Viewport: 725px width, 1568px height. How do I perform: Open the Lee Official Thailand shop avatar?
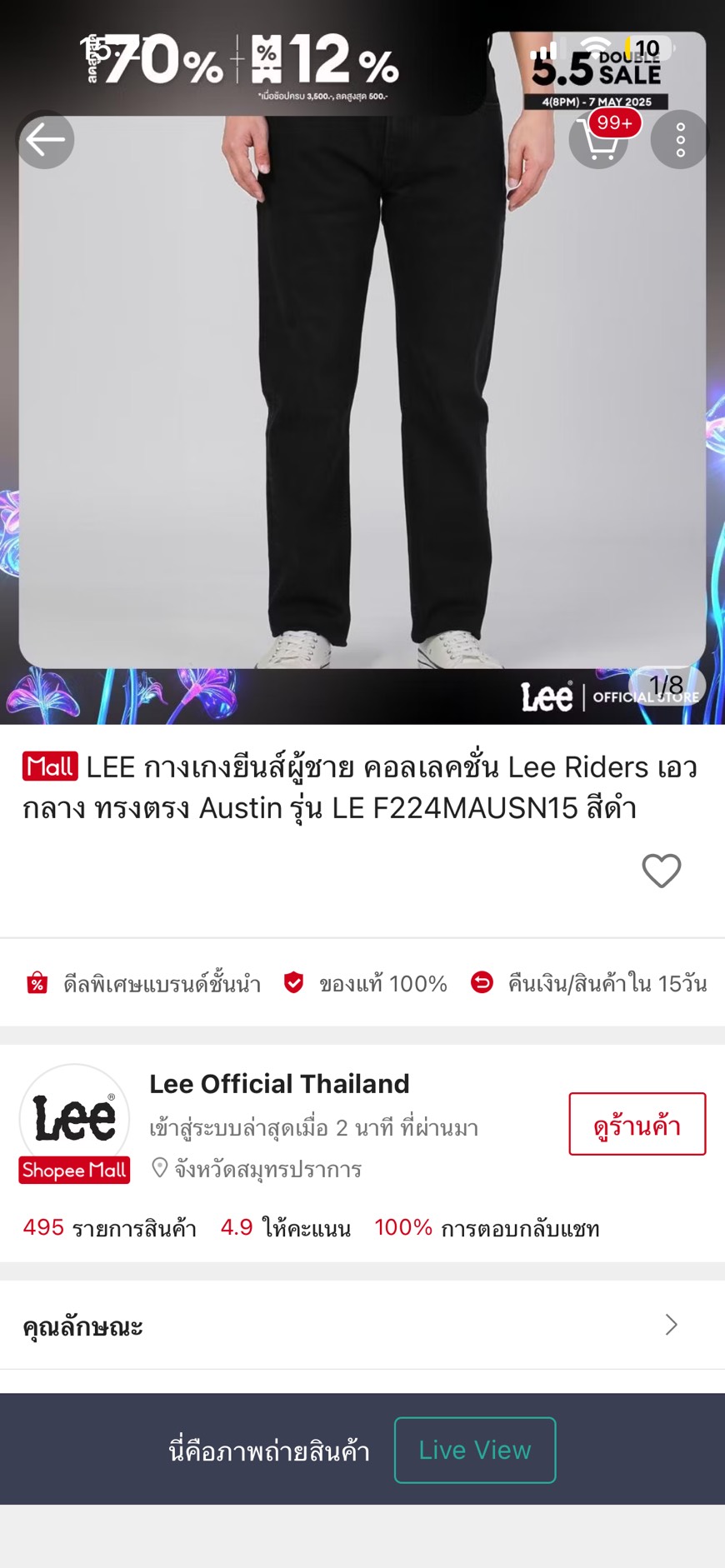pyautogui.click(x=75, y=1121)
